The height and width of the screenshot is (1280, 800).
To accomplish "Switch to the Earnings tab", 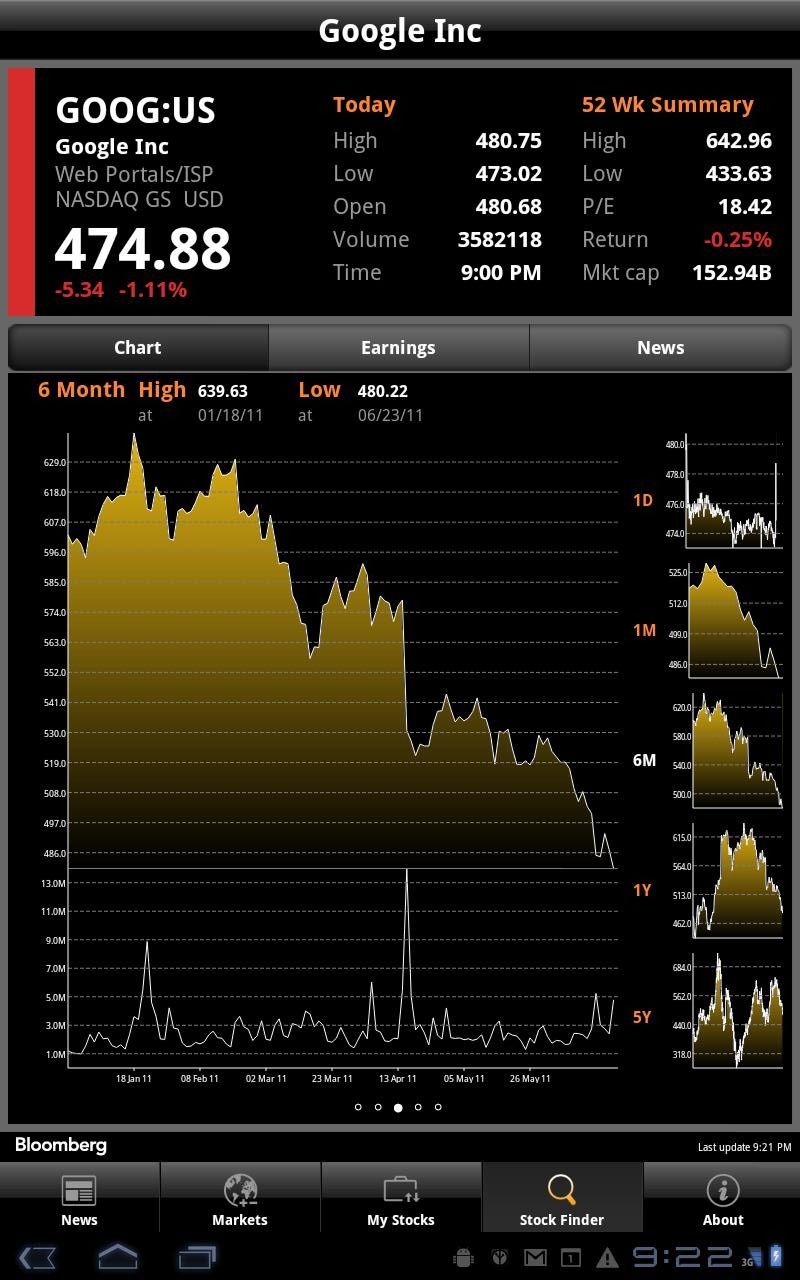I will tap(398, 347).
